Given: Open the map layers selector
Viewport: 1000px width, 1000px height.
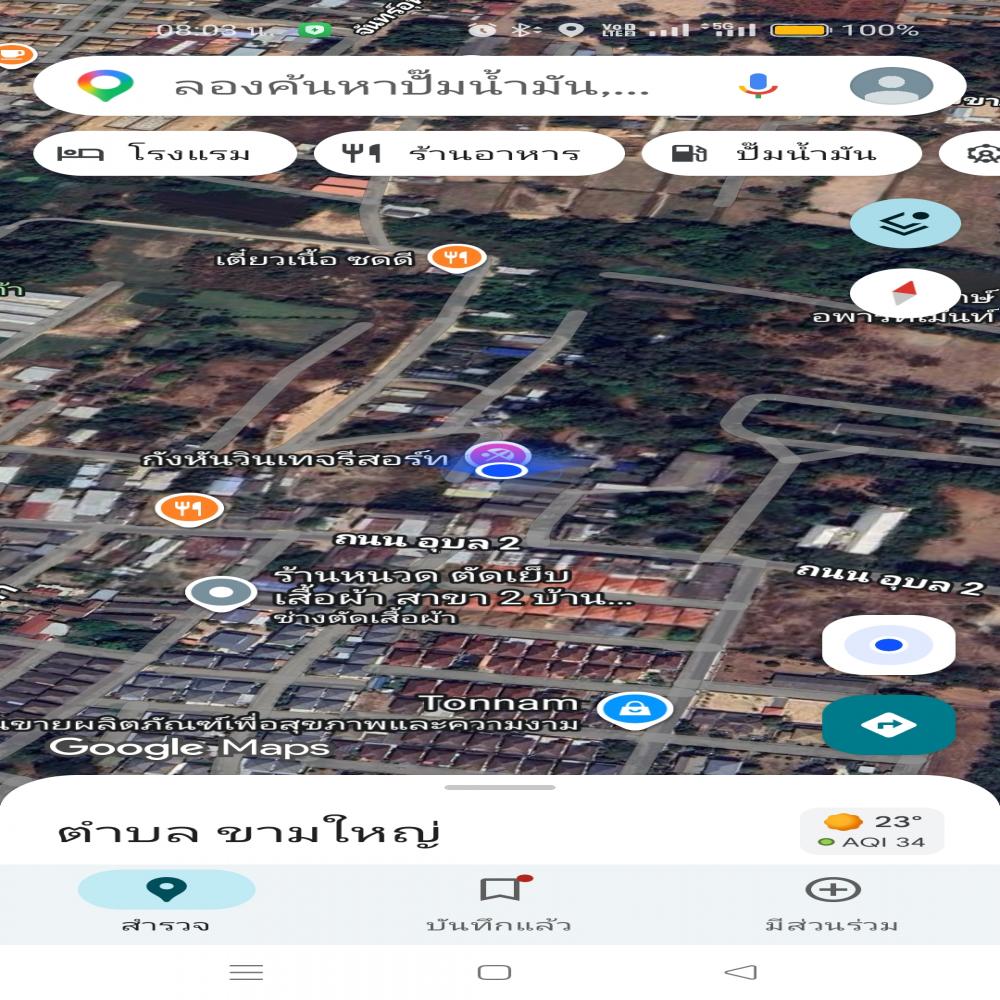Looking at the screenshot, I should [x=905, y=223].
